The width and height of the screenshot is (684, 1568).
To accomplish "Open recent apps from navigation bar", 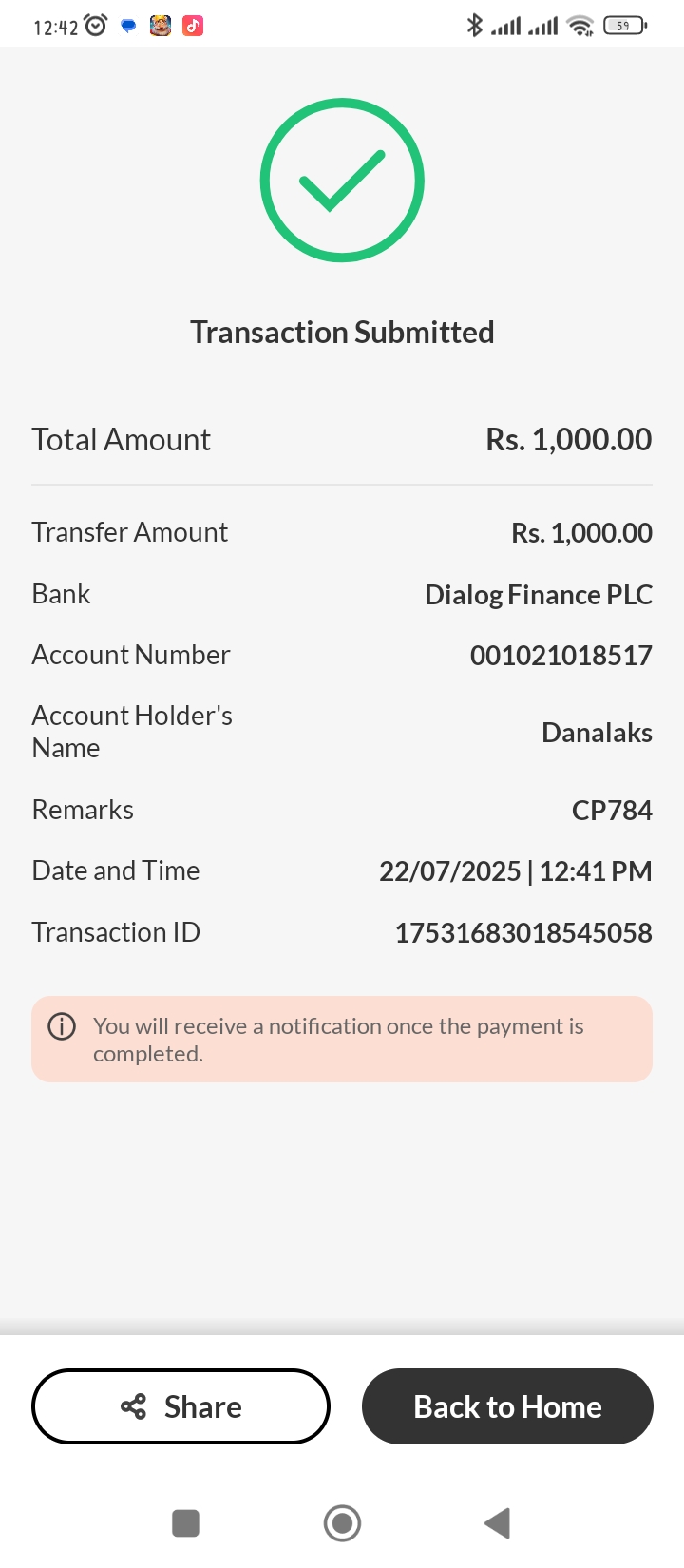I will click(185, 1523).
